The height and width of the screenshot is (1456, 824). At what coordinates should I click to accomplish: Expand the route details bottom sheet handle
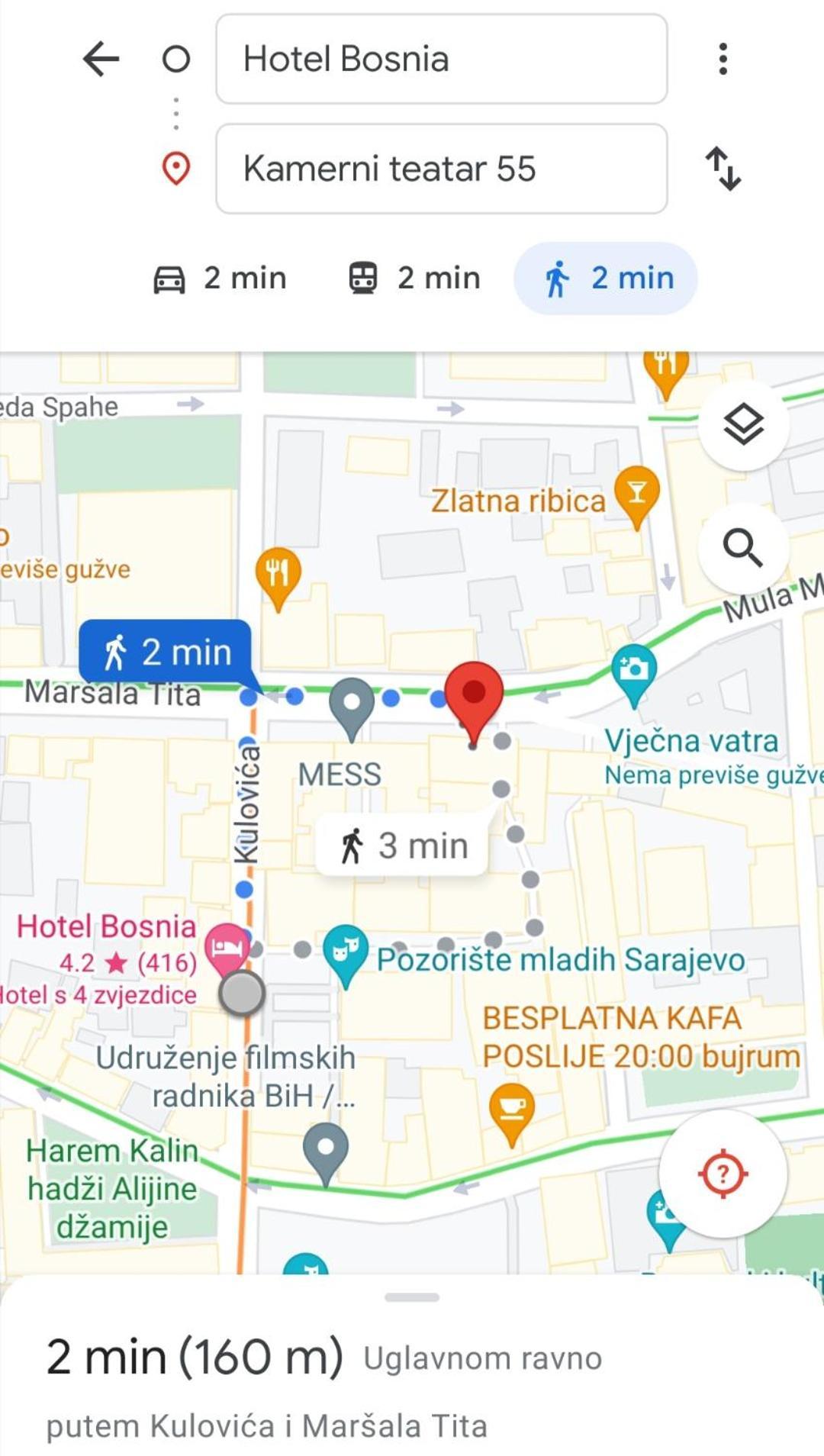[412, 1297]
